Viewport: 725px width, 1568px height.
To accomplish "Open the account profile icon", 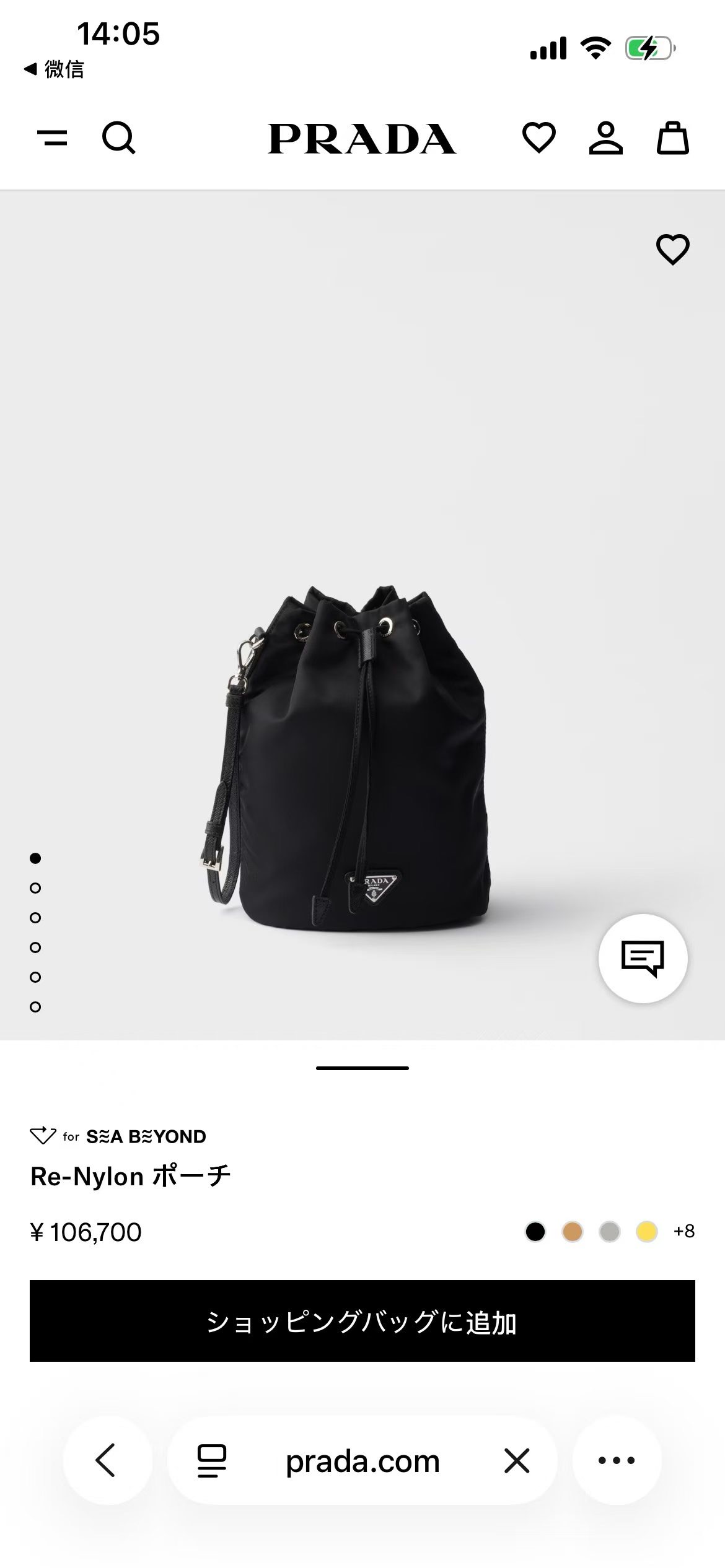I will pyautogui.click(x=605, y=137).
